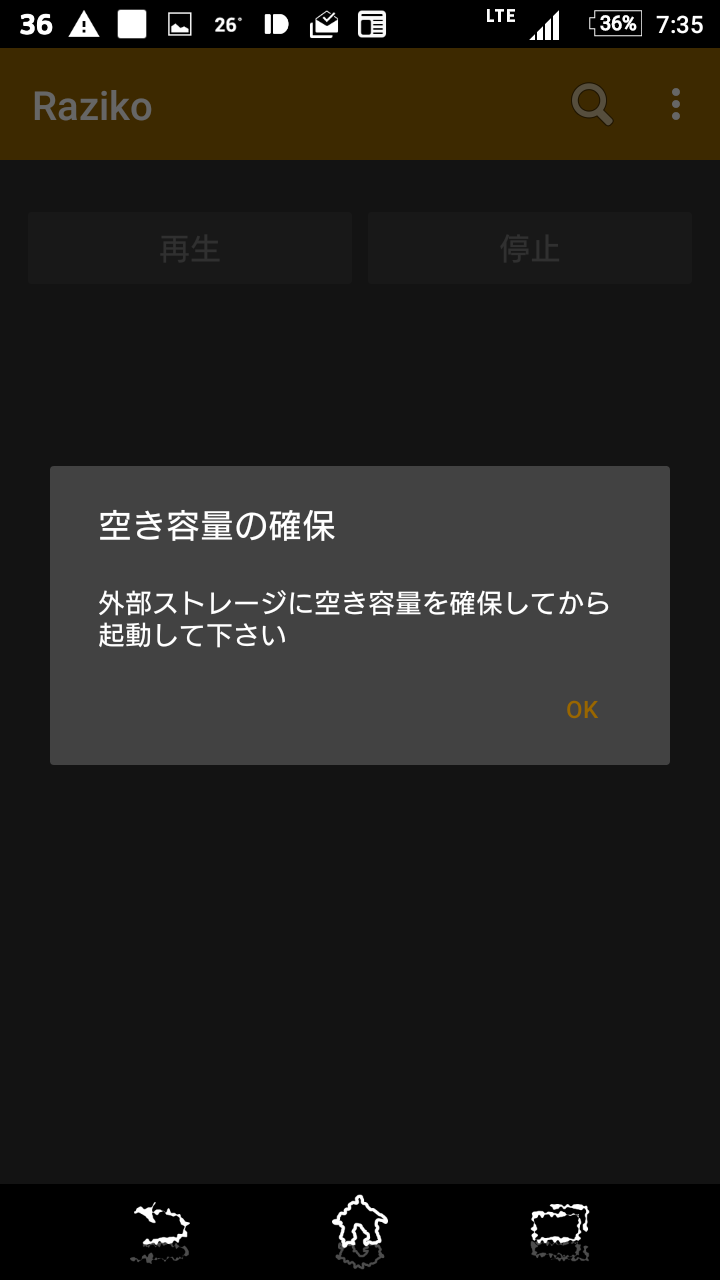Confirm the storage dialog with OK
This screenshot has width=720, height=1280.
(x=582, y=710)
